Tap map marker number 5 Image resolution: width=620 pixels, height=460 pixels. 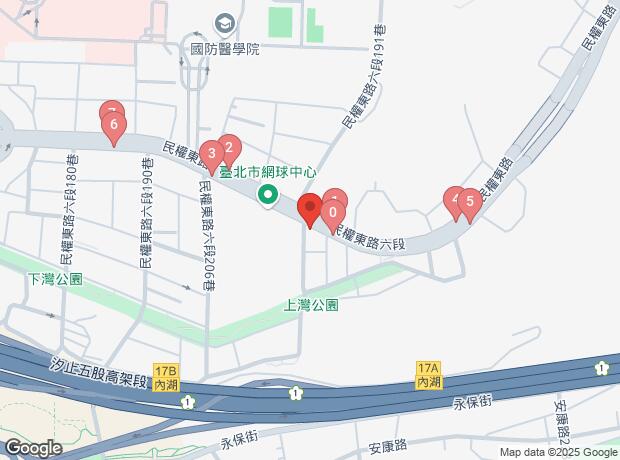[470, 200]
